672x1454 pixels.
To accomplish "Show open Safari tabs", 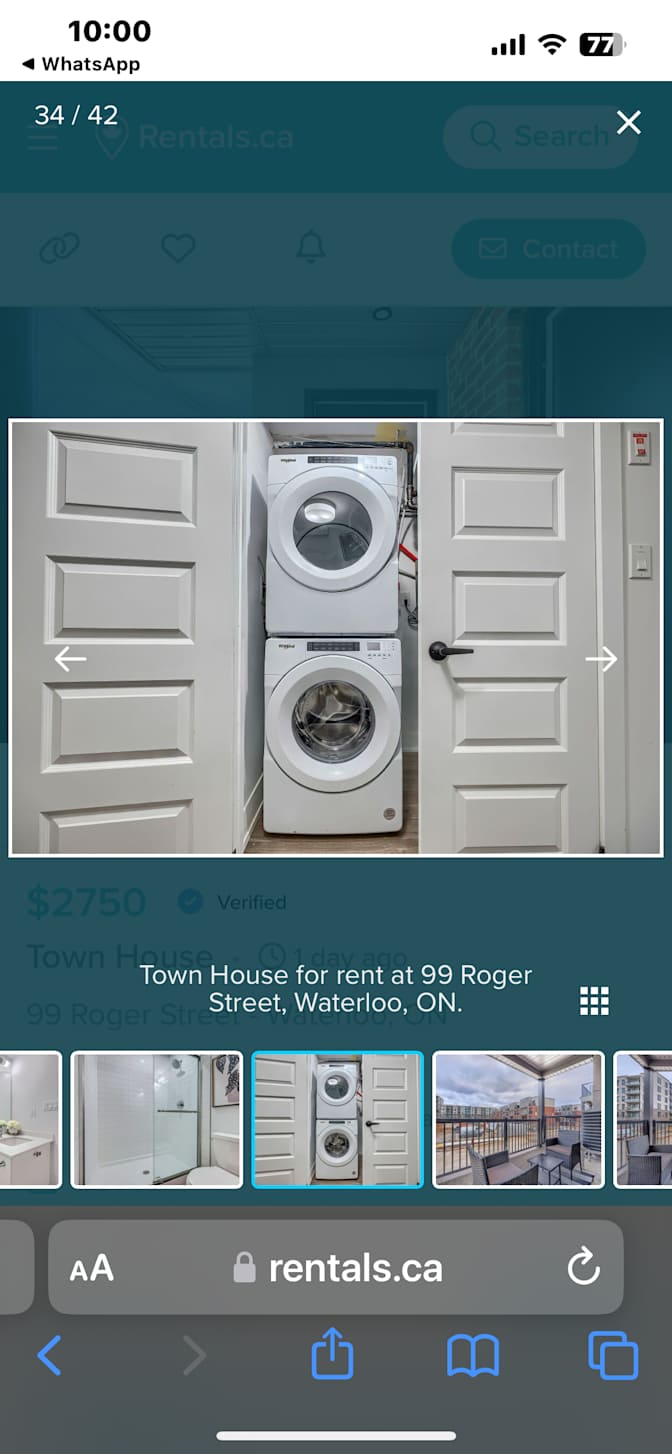I will coord(612,1356).
